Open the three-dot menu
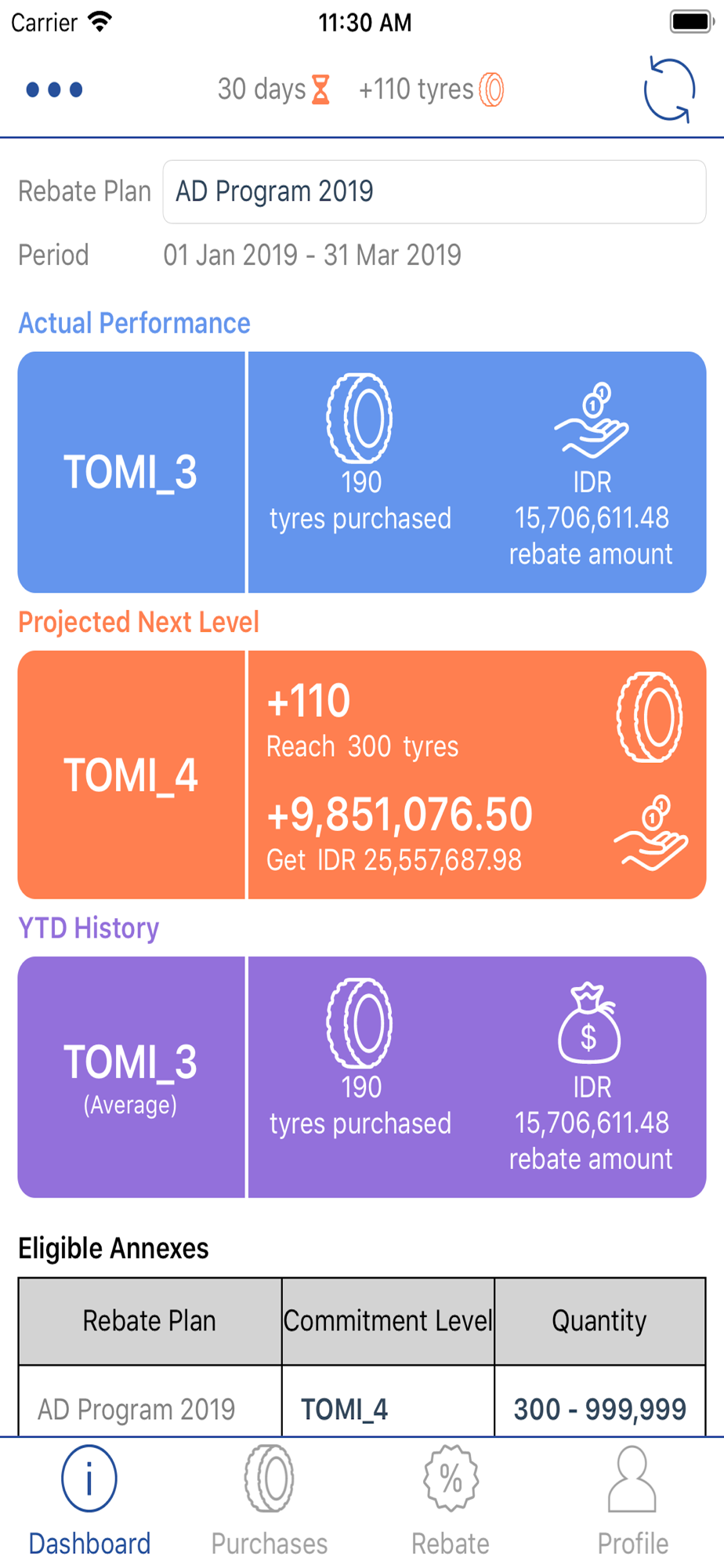The image size is (724, 1568). (x=54, y=89)
